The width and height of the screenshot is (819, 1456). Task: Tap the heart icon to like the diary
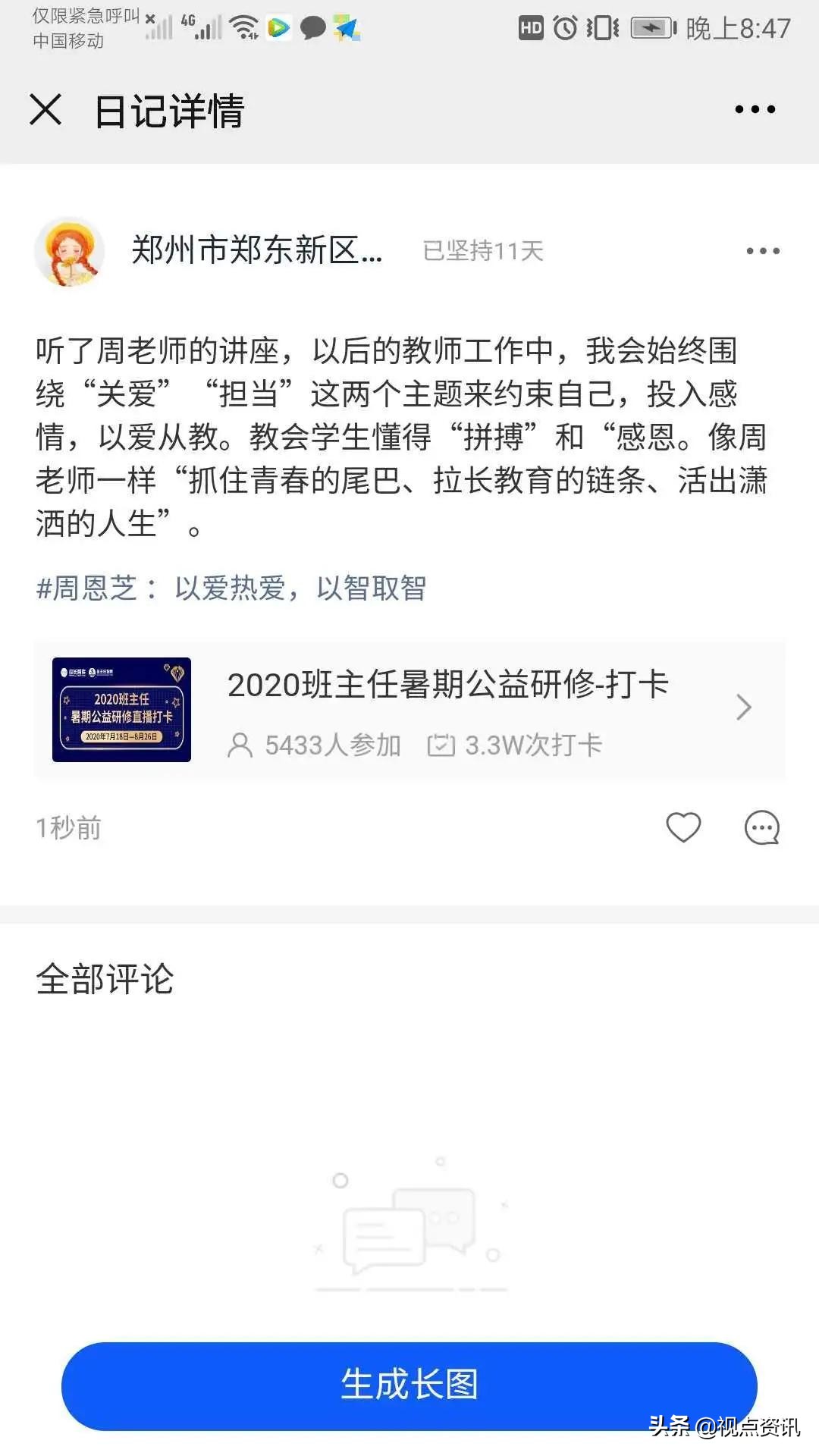coord(685,827)
